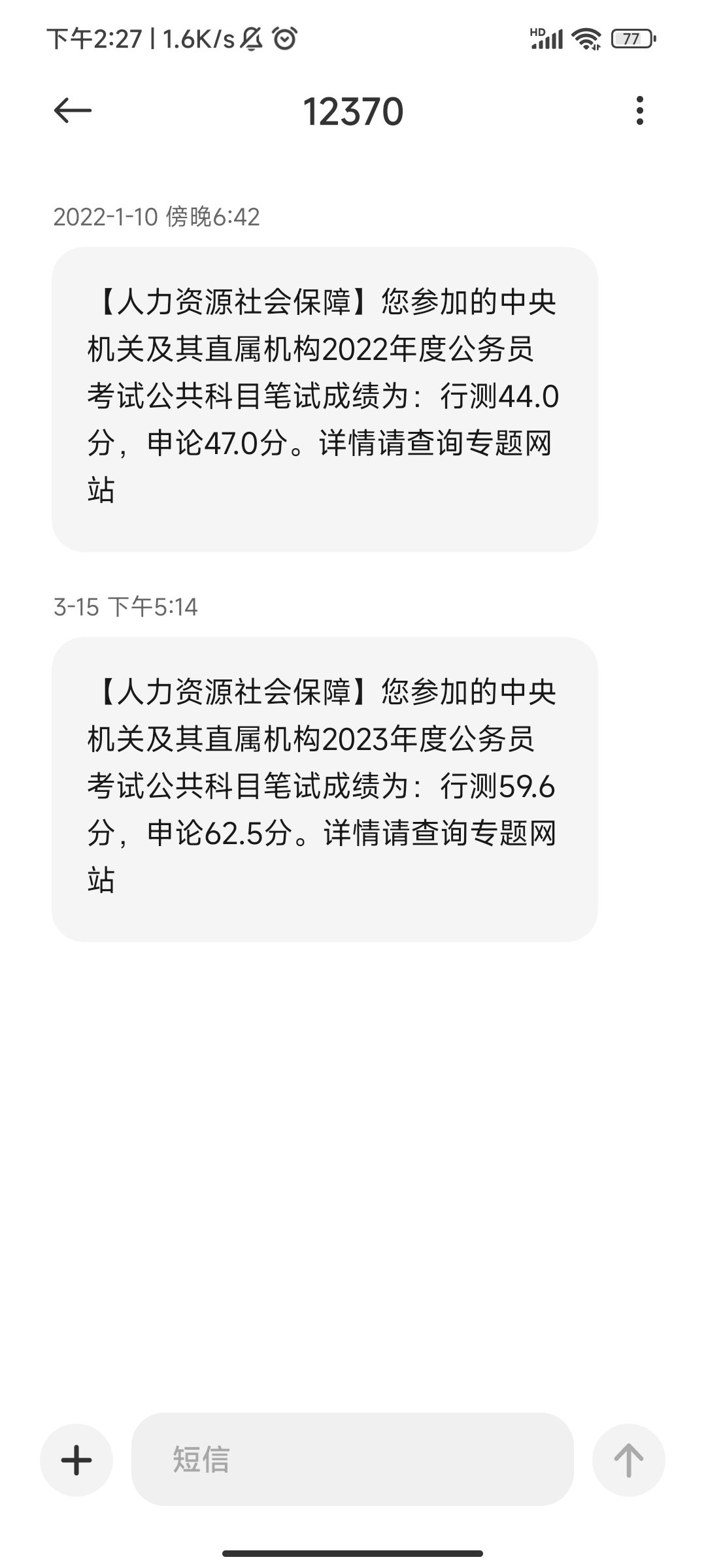The width and height of the screenshot is (706, 1568).
Task: Go back to the message list
Action: 73,110
